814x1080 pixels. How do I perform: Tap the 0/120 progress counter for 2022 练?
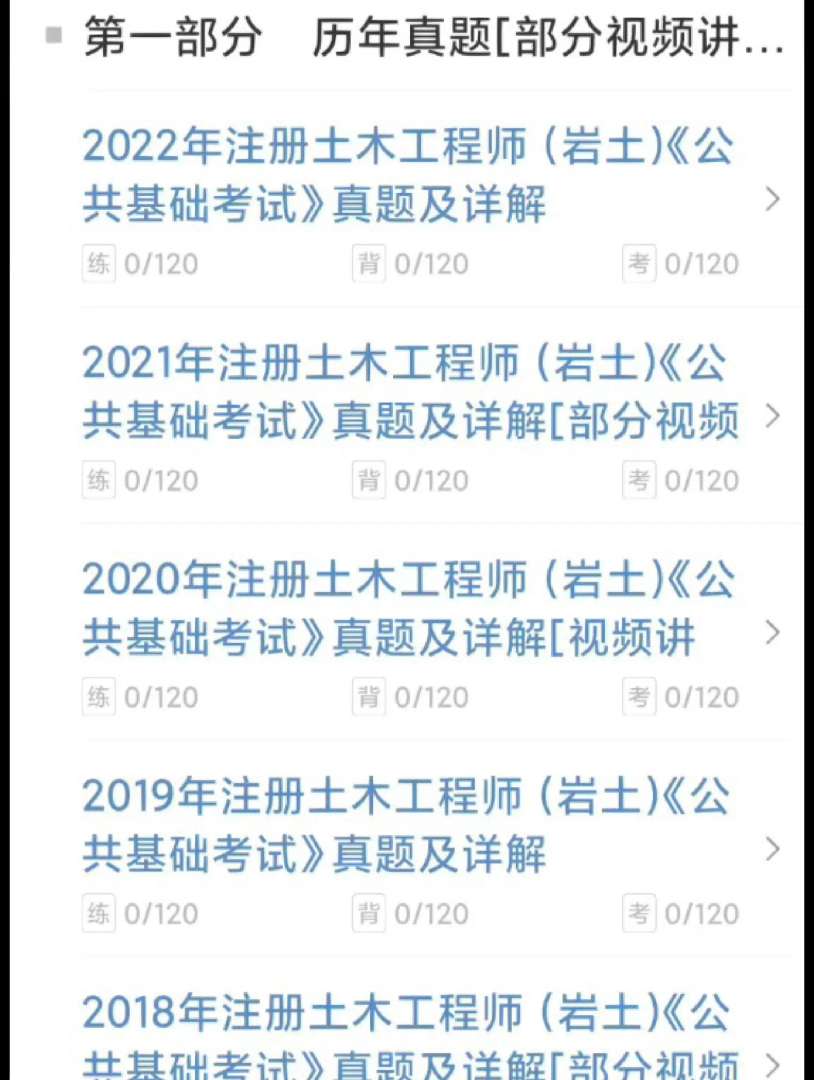tap(160, 263)
